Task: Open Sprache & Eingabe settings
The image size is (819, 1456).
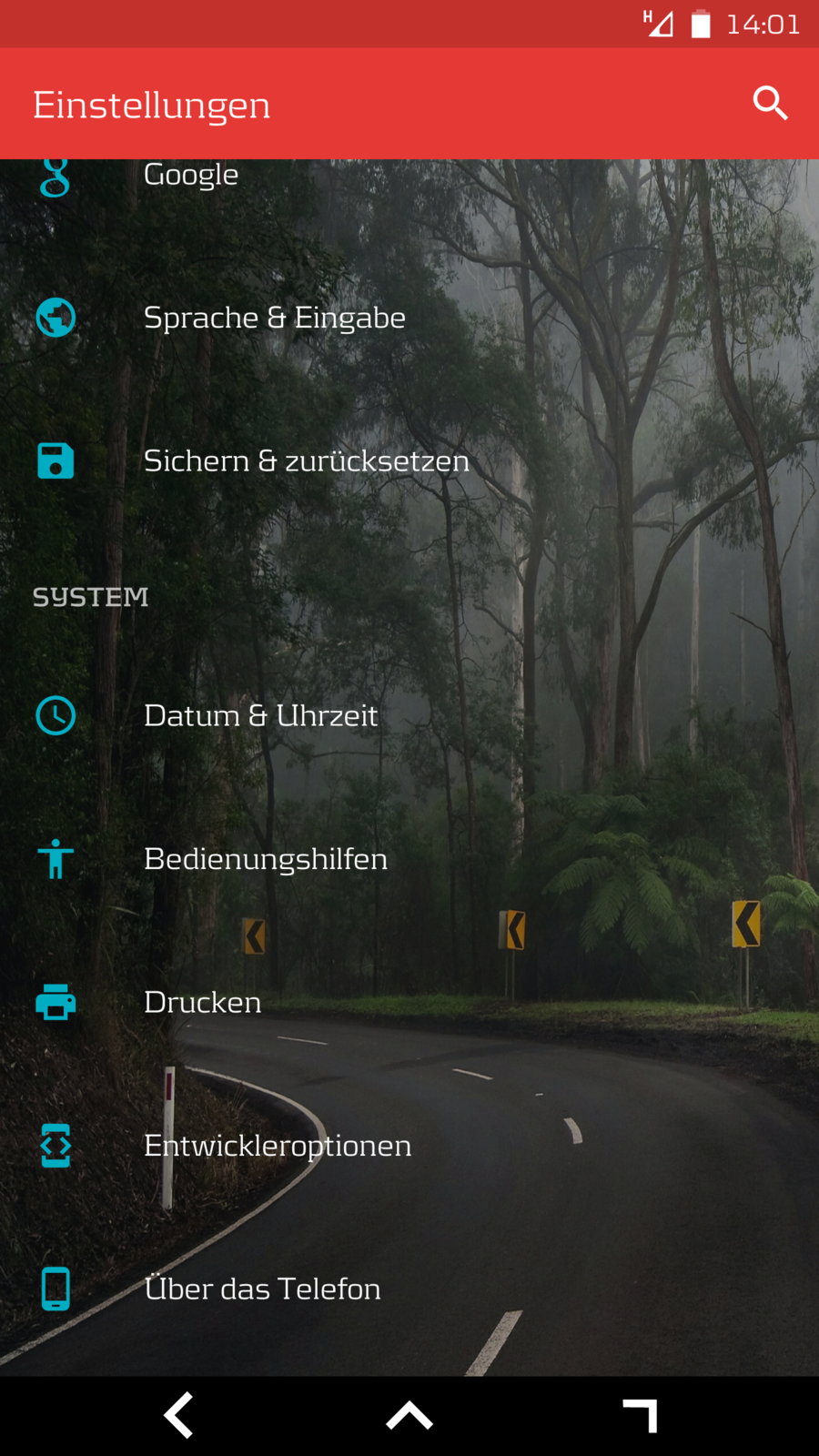Action: (274, 318)
